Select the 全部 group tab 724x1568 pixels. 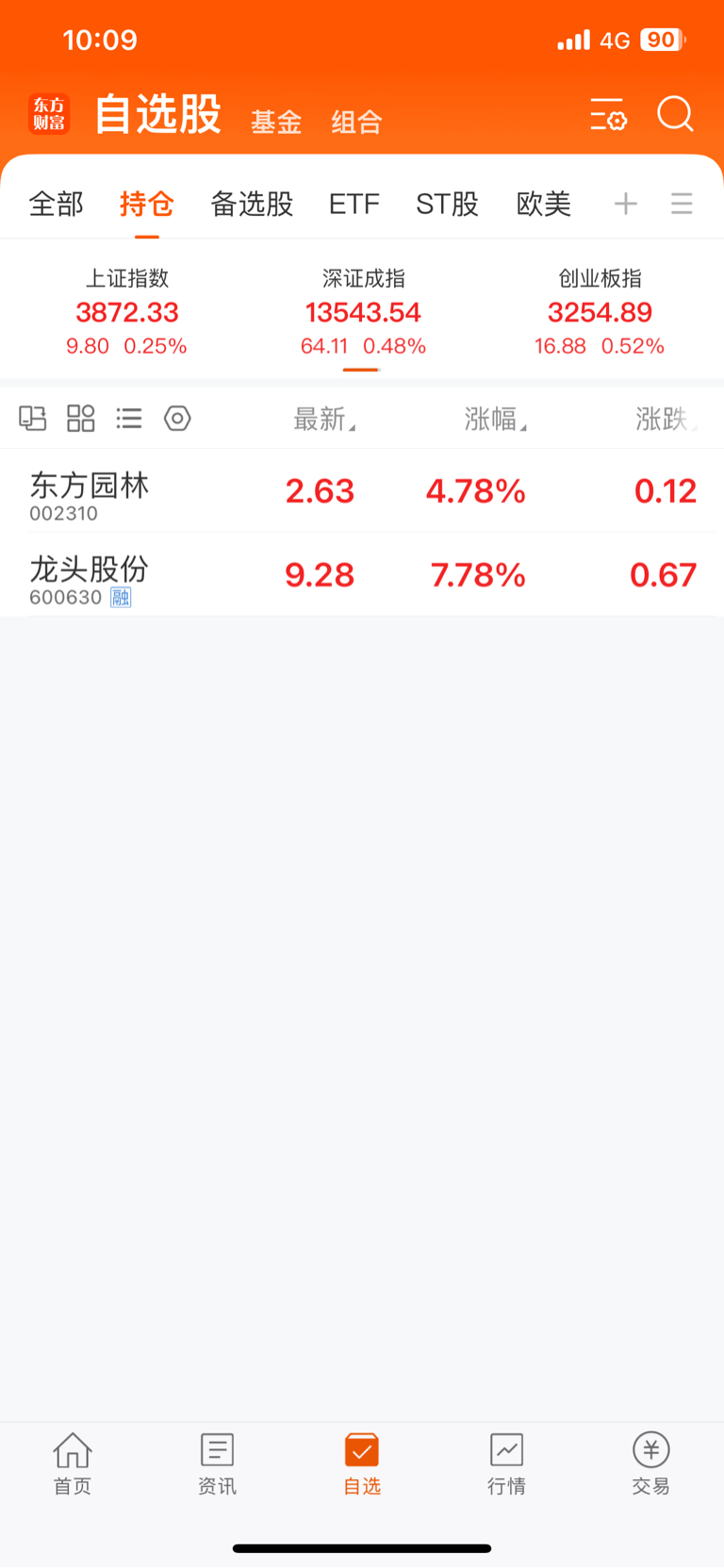57,204
